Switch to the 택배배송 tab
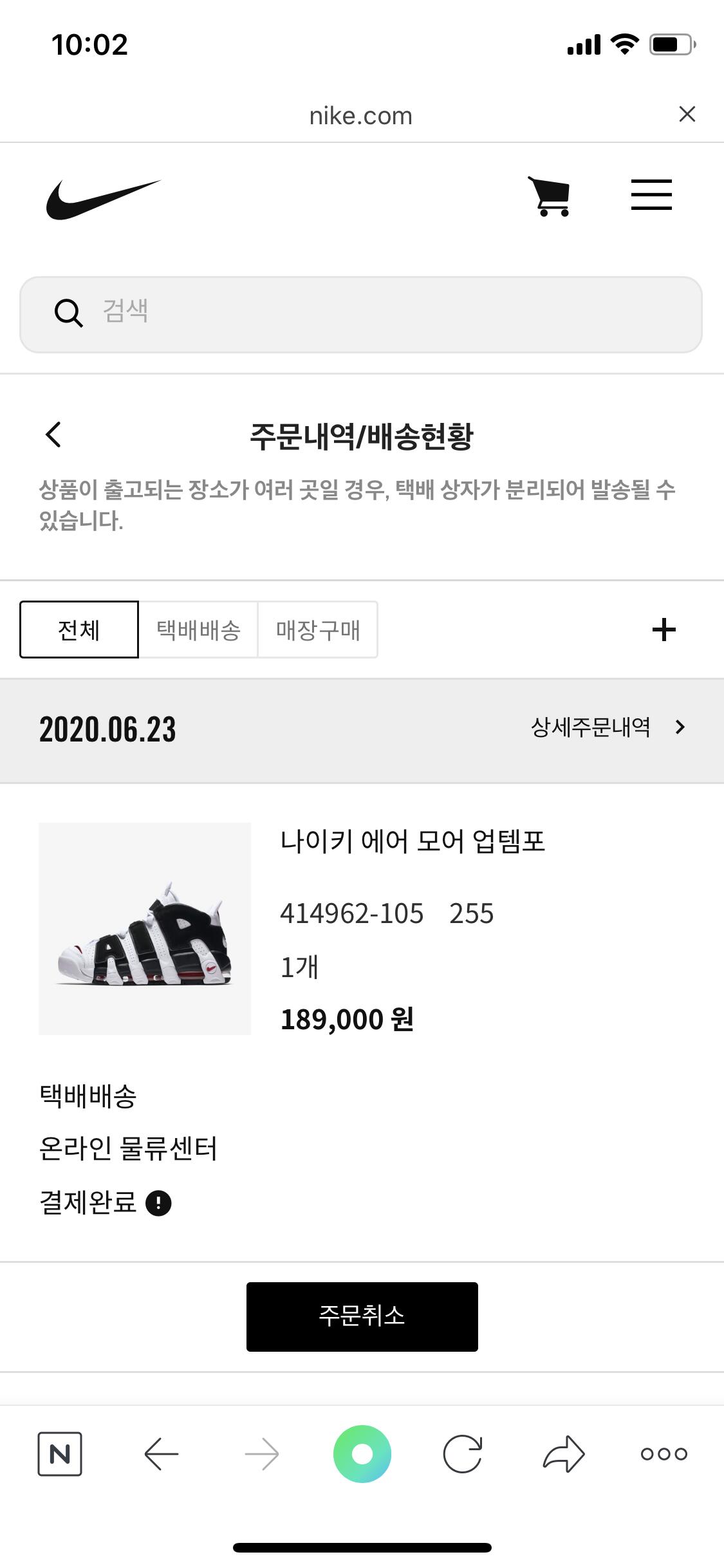 tap(198, 630)
